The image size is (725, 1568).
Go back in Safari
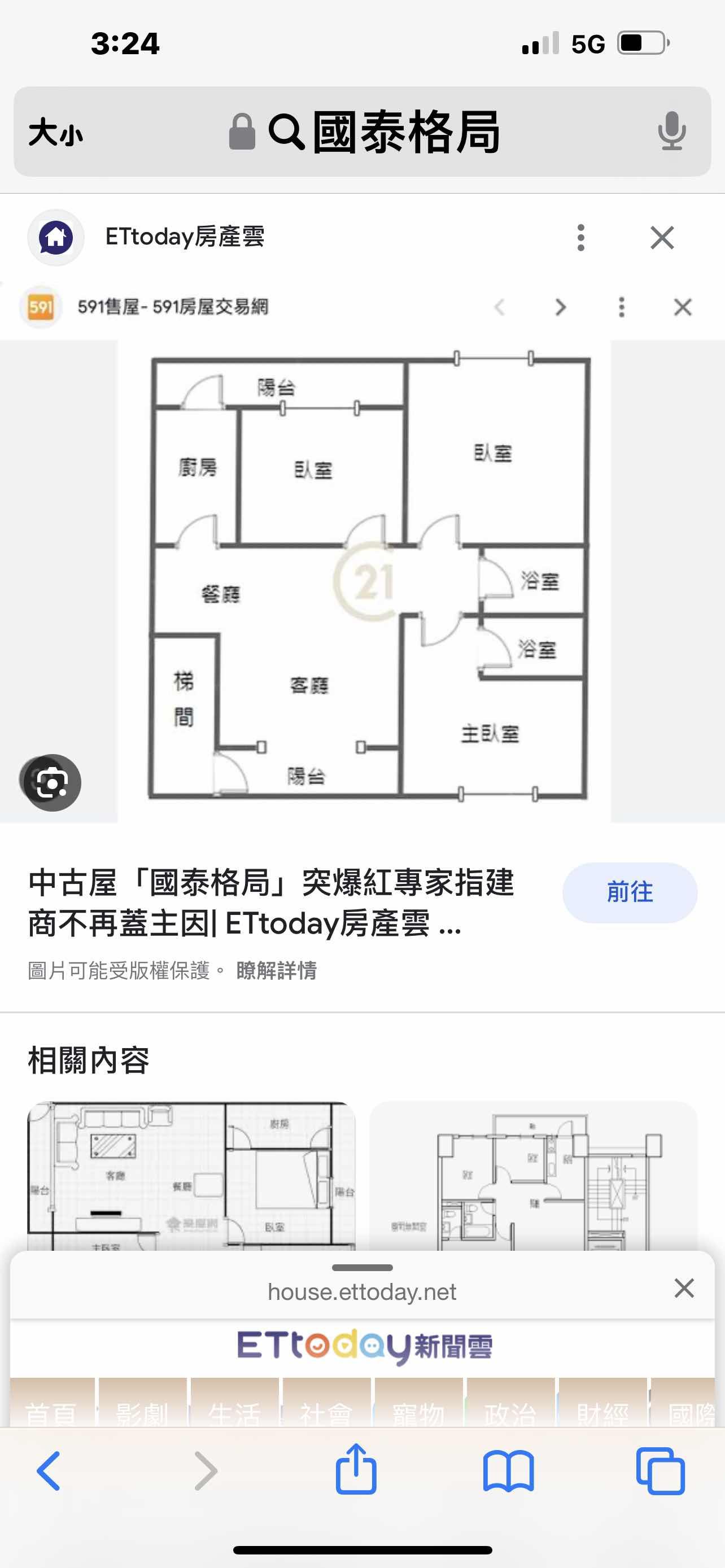pyautogui.click(x=49, y=1471)
